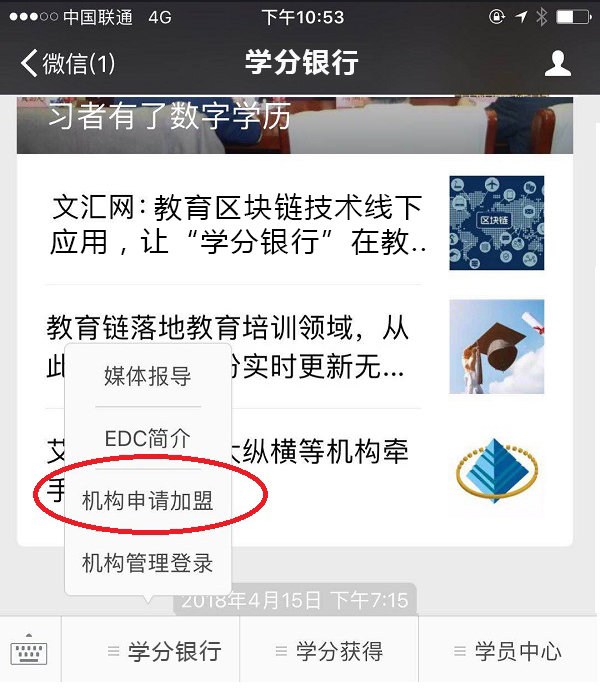Expand the 学员中心 bottom menu
The width and height of the screenshot is (600, 688).
[508, 651]
